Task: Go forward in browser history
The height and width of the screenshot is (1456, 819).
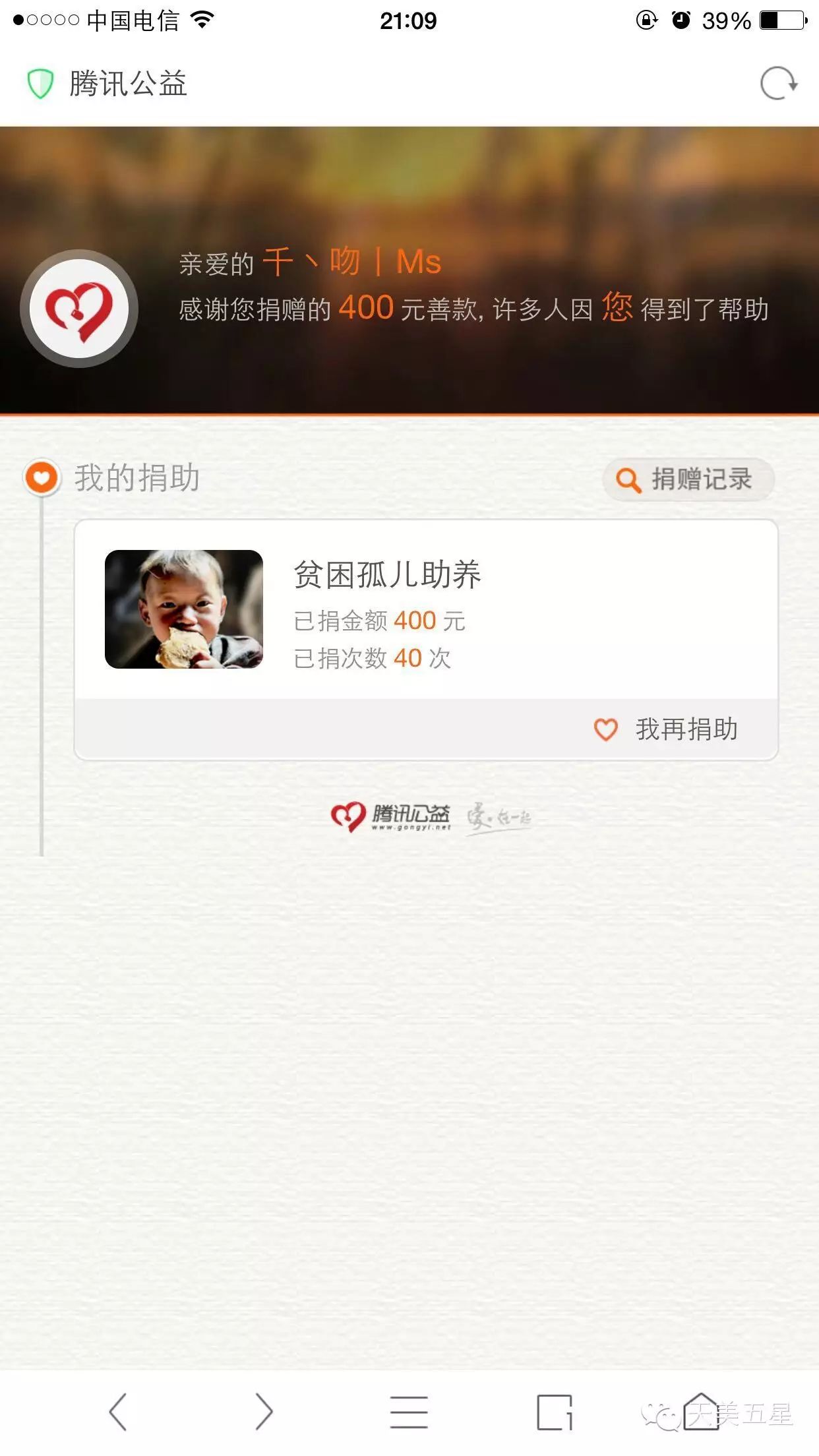Action: (264, 1412)
